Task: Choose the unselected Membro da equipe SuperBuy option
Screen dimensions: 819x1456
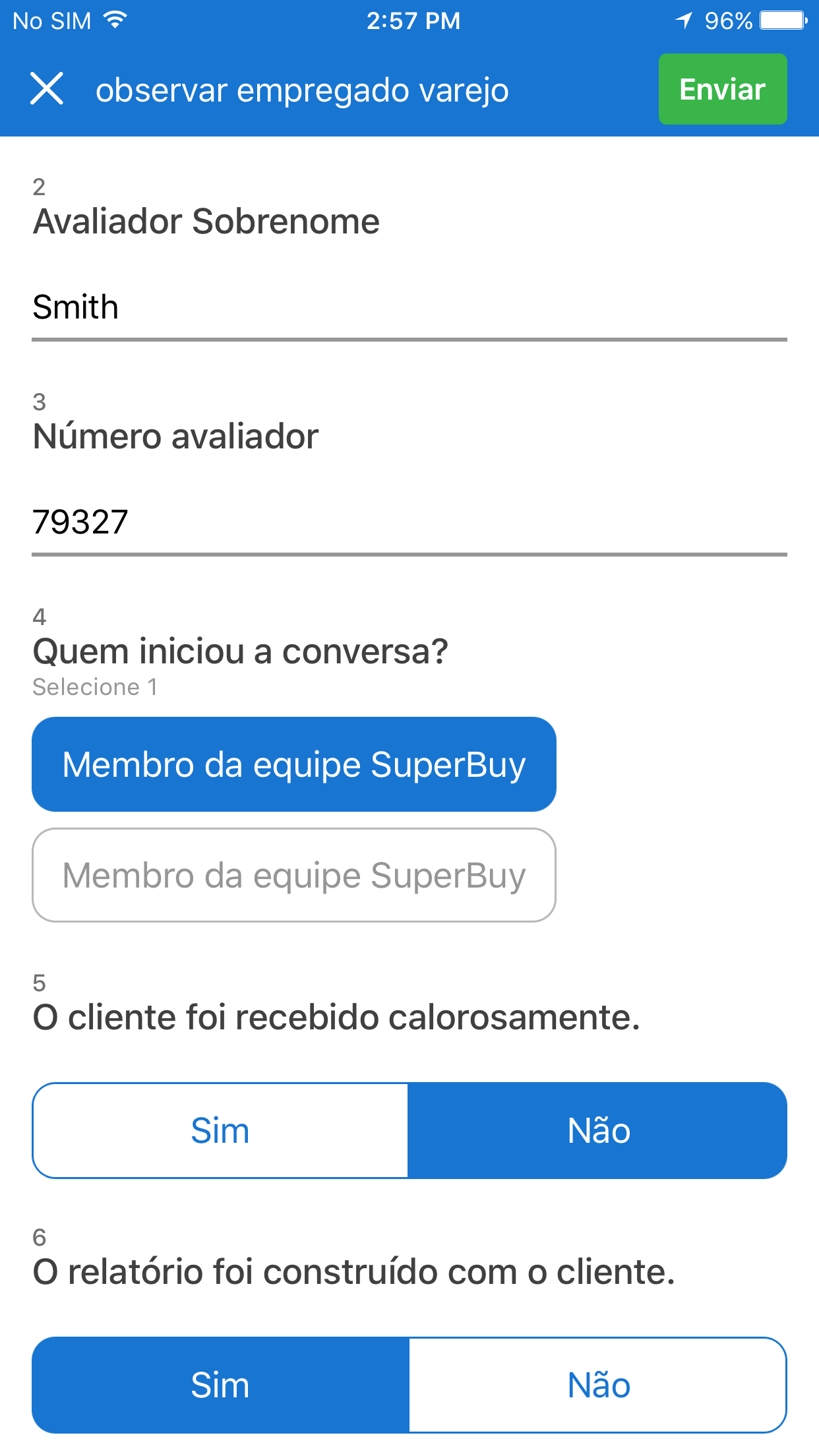Action: pyautogui.click(x=294, y=875)
